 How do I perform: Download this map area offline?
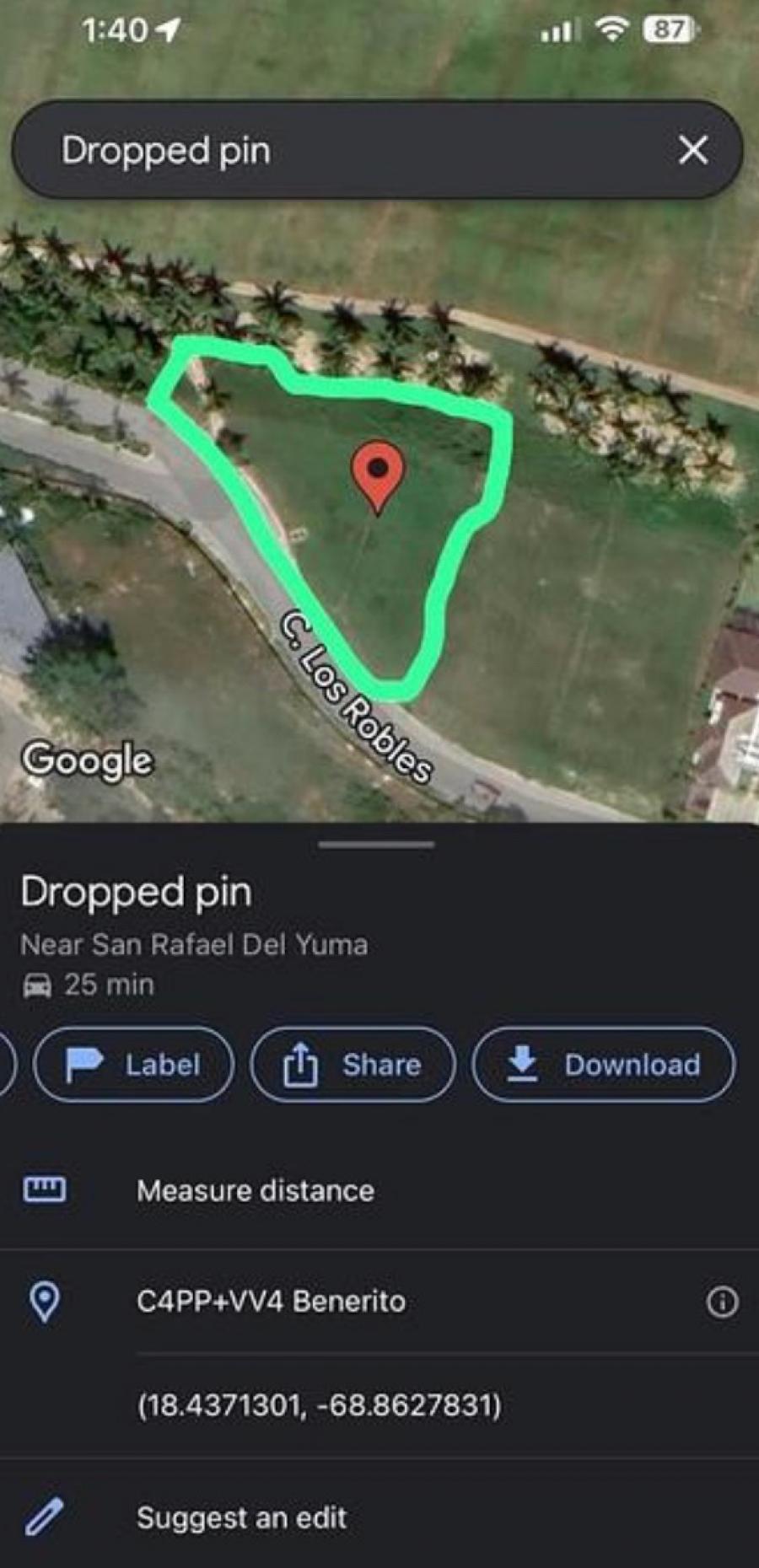tap(603, 1065)
